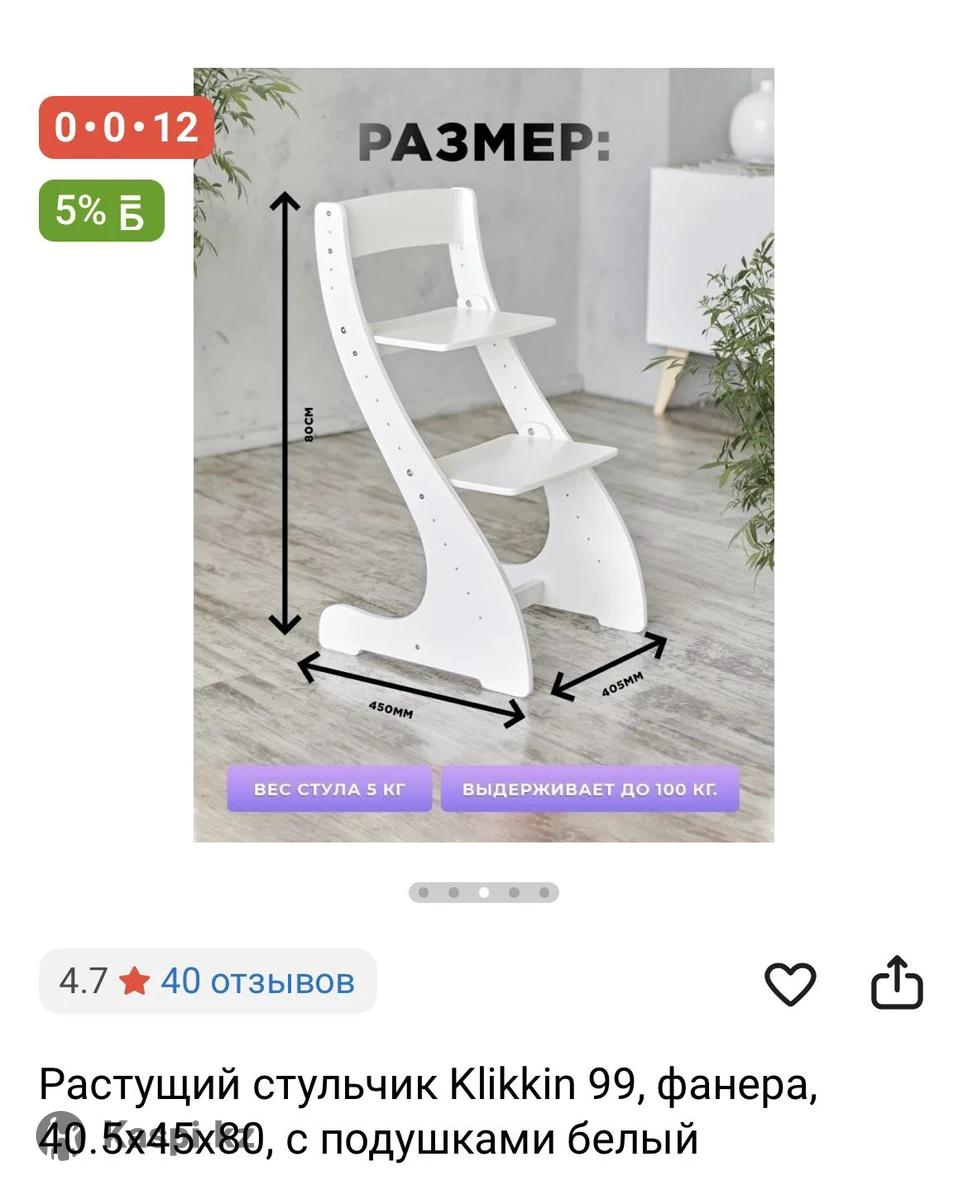Open the 40 отзывов reviews

257,981
